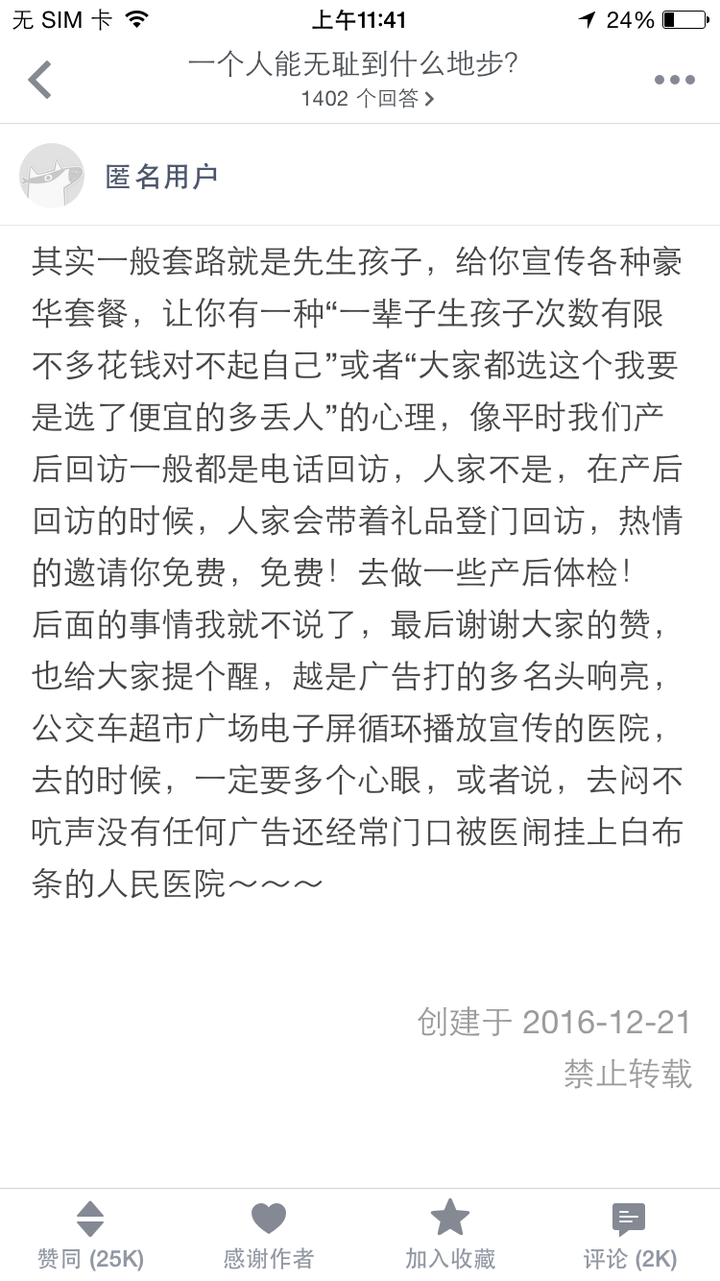Add this answer to favorites
720x1281 pixels.
(450, 1236)
